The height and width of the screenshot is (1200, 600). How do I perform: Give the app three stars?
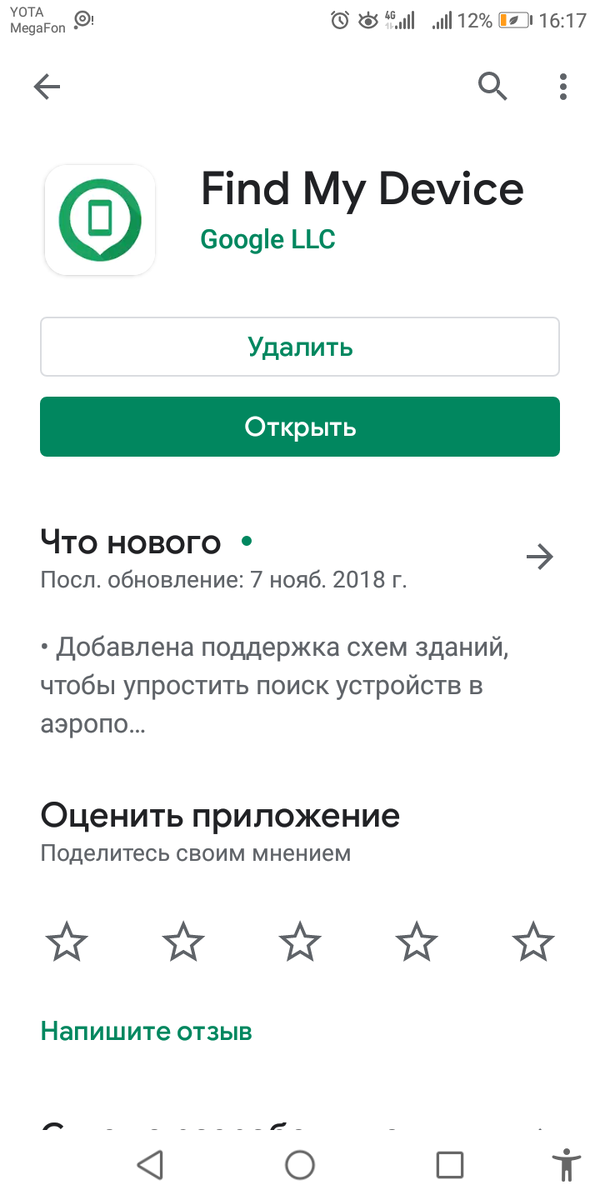tap(299, 941)
